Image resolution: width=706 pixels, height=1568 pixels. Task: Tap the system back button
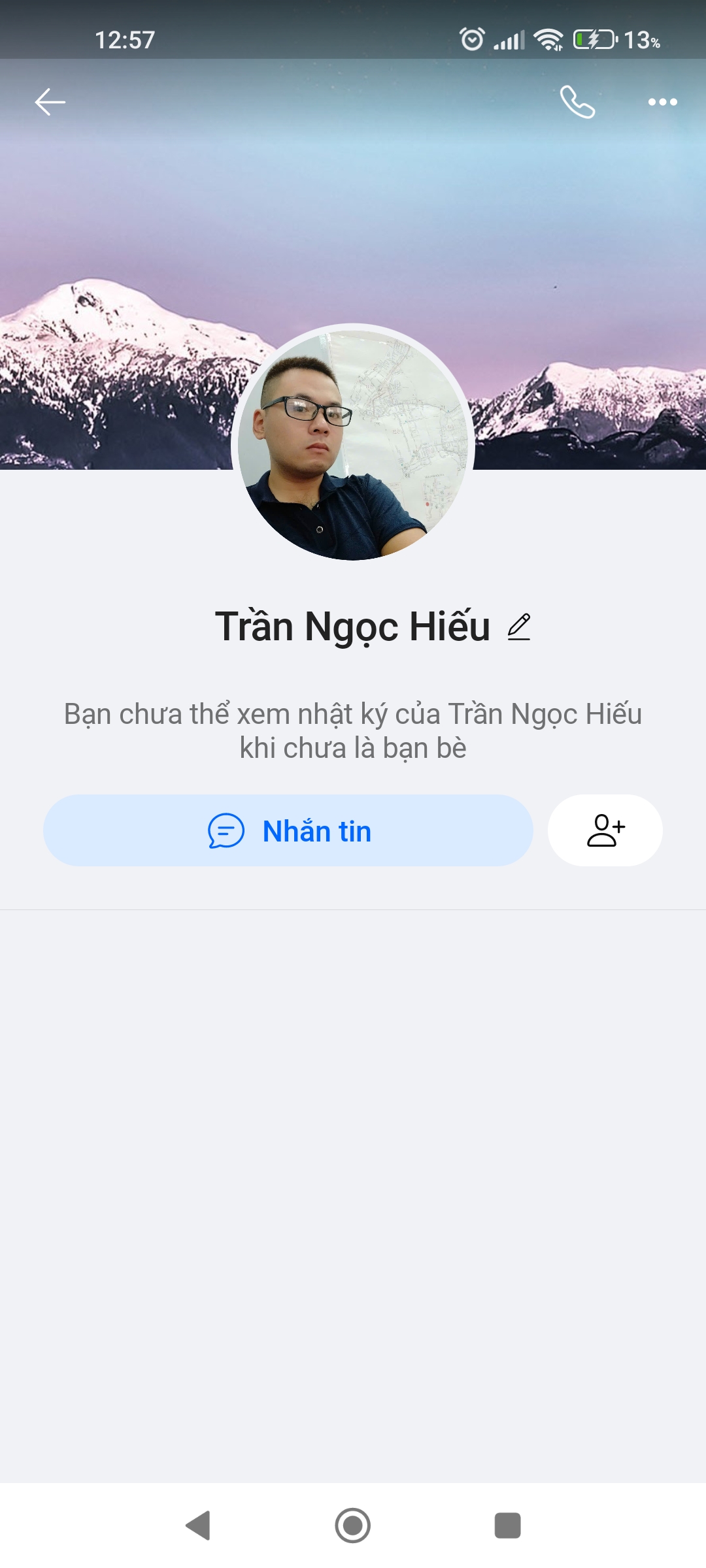point(198,1526)
